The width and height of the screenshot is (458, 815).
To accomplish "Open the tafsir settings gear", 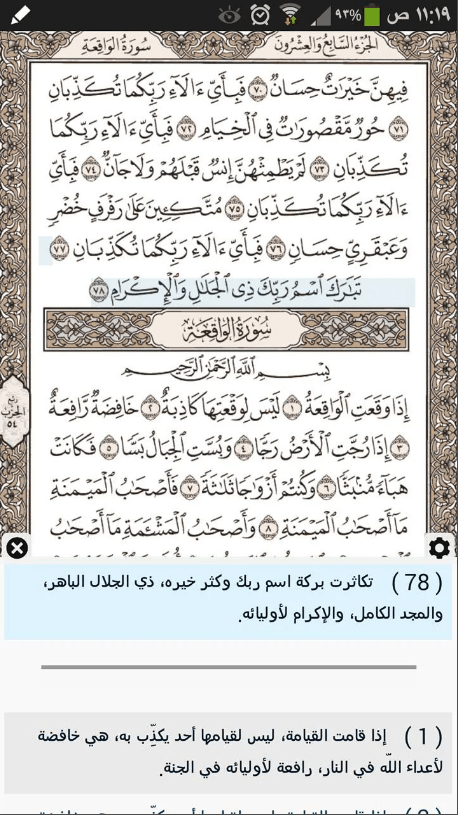I will pyautogui.click(x=439, y=548).
